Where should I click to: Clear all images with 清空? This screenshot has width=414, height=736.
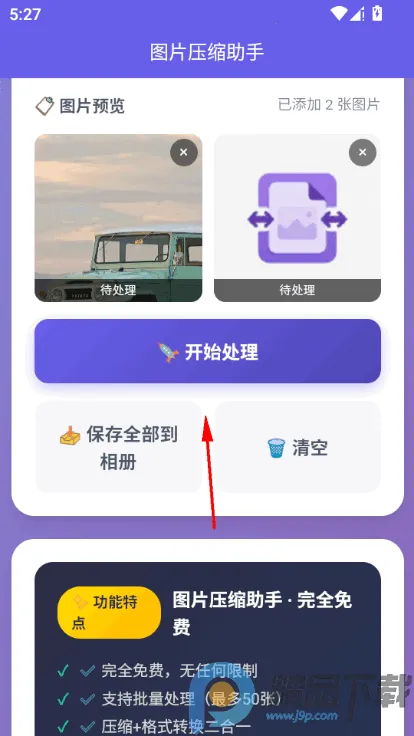[x=298, y=447]
